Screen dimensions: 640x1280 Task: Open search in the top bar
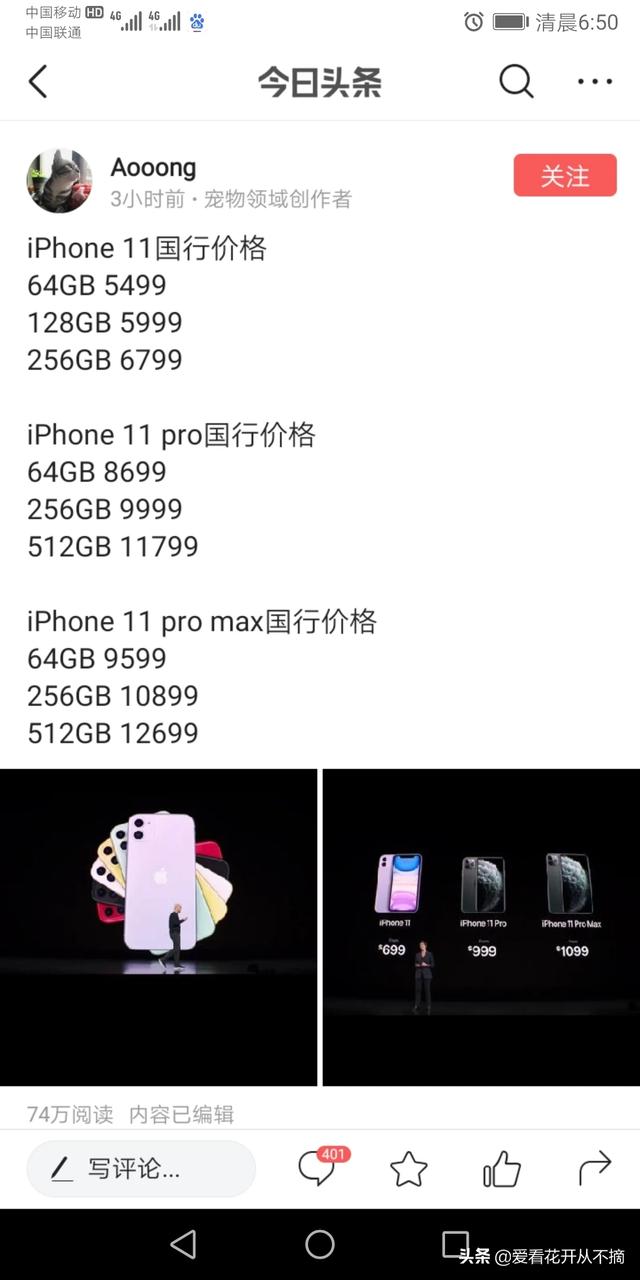point(516,82)
